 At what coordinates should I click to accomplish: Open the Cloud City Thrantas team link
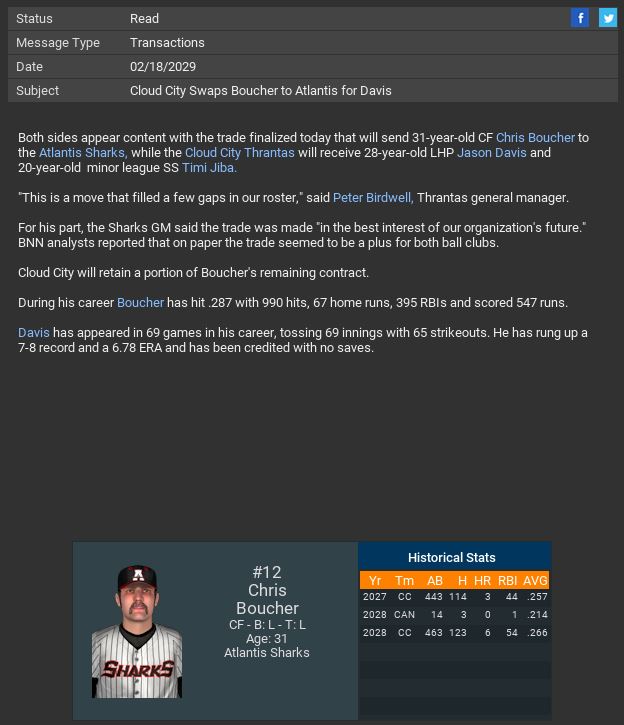[x=240, y=153]
